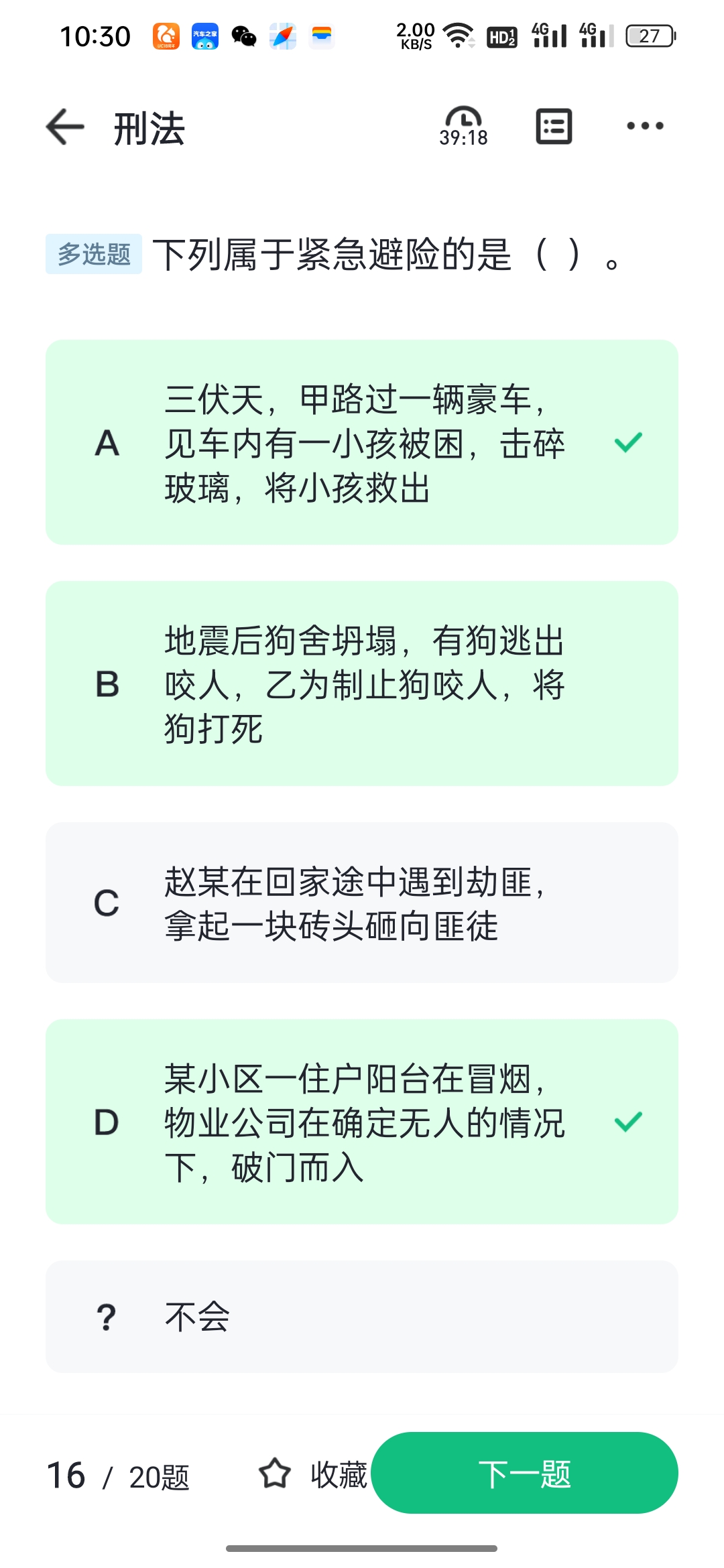Choose the 不会 option

point(362,1317)
